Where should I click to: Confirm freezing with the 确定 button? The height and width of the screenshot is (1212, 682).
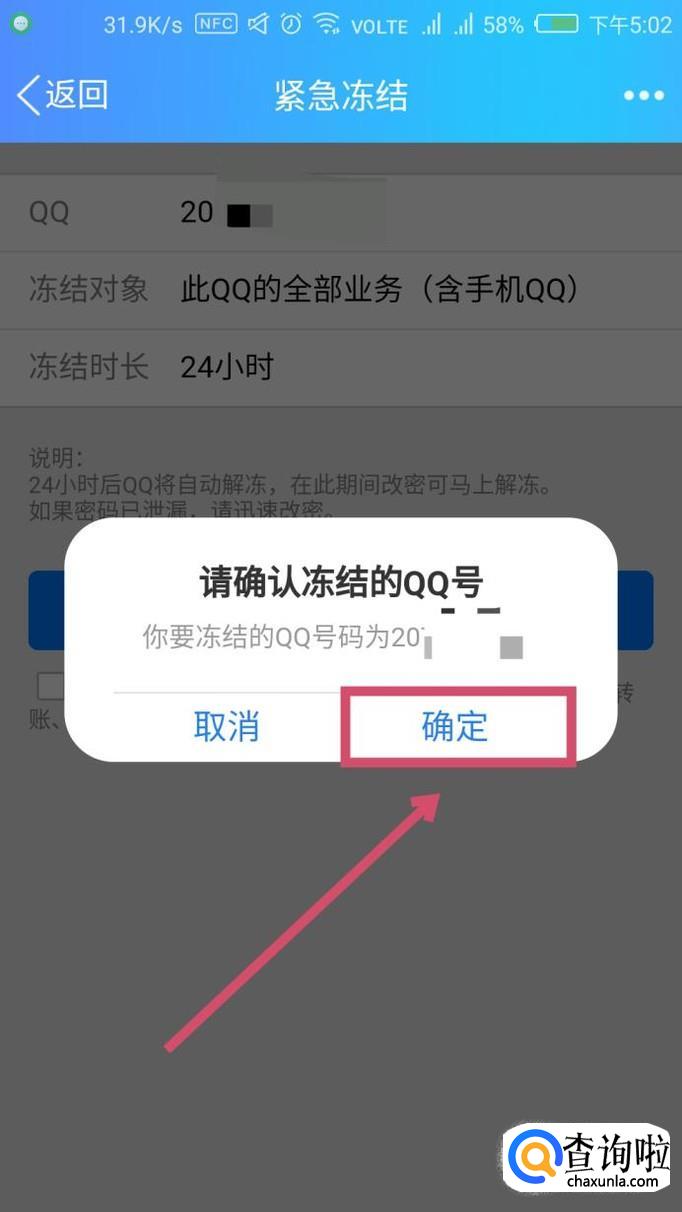(x=456, y=727)
